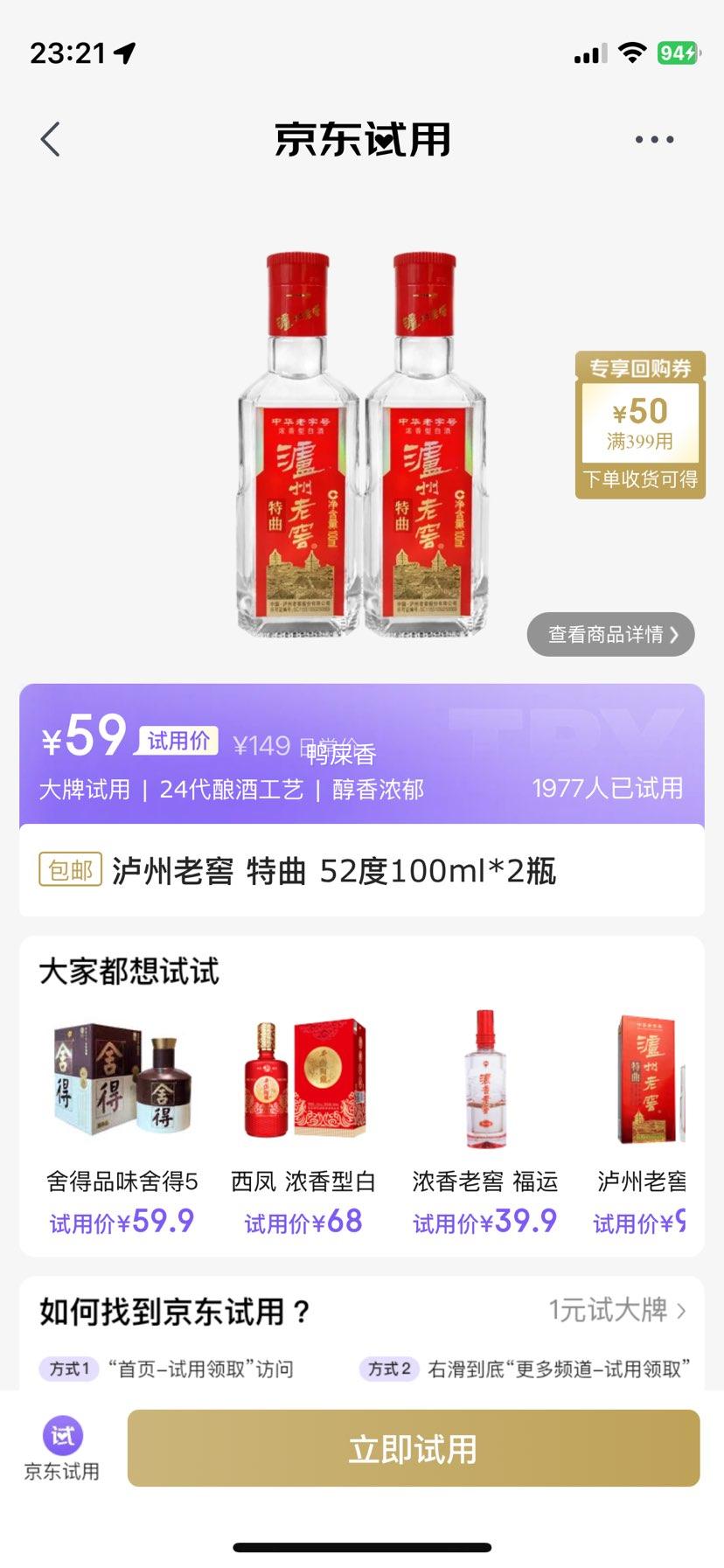This screenshot has height=1568, width=724.
Task: Tap the battery indicator showing 94%
Action: click(x=676, y=52)
